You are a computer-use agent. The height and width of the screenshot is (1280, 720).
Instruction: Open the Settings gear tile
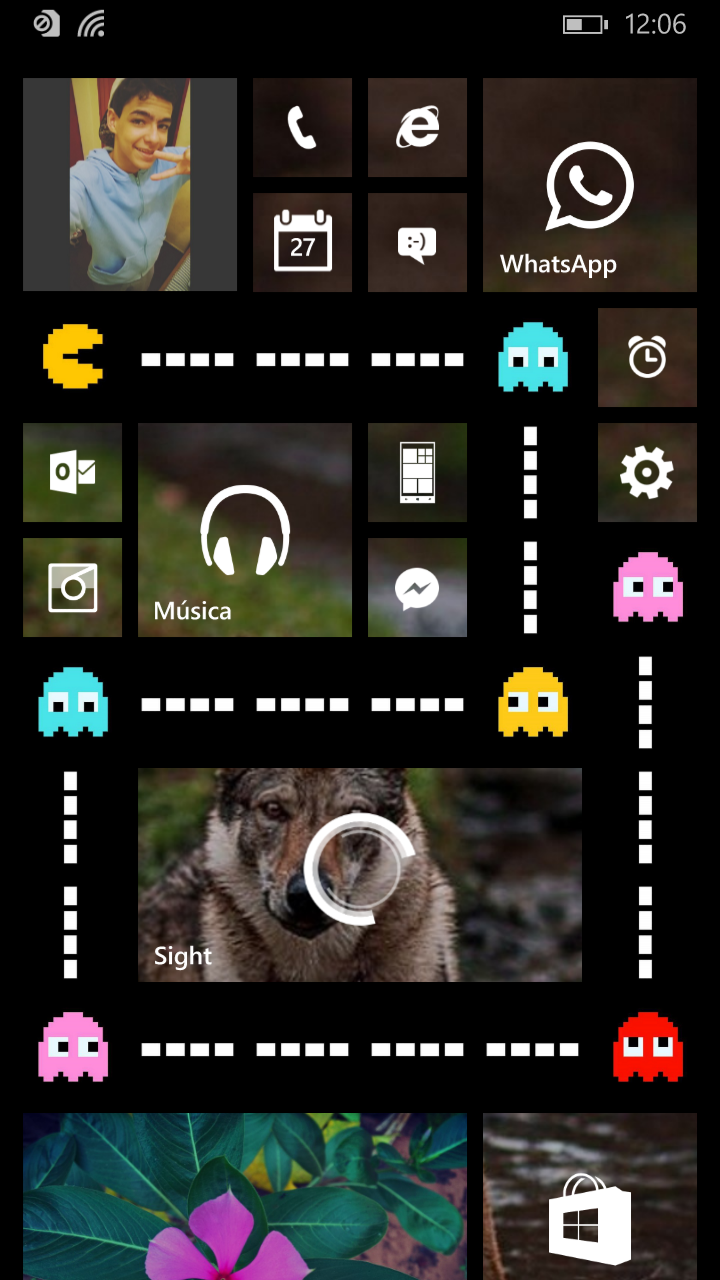[647, 472]
